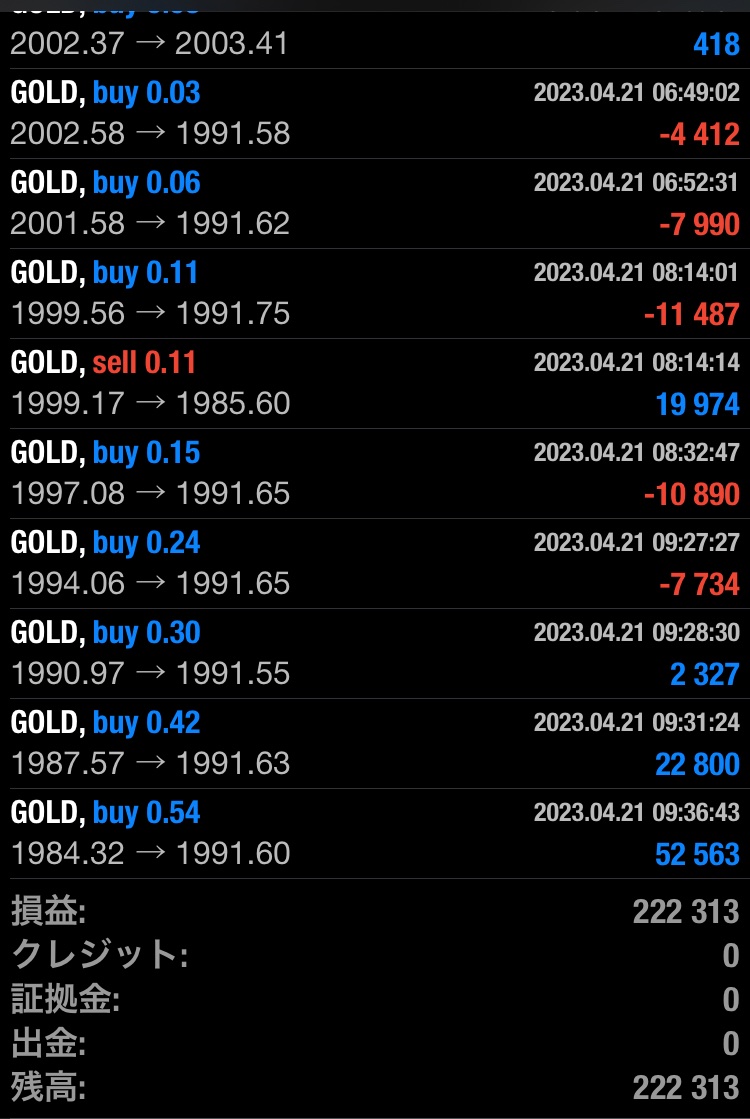Select the GOLD buy 0.24 trade row
Viewport: 750px width, 1119px height.
tap(375, 563)
